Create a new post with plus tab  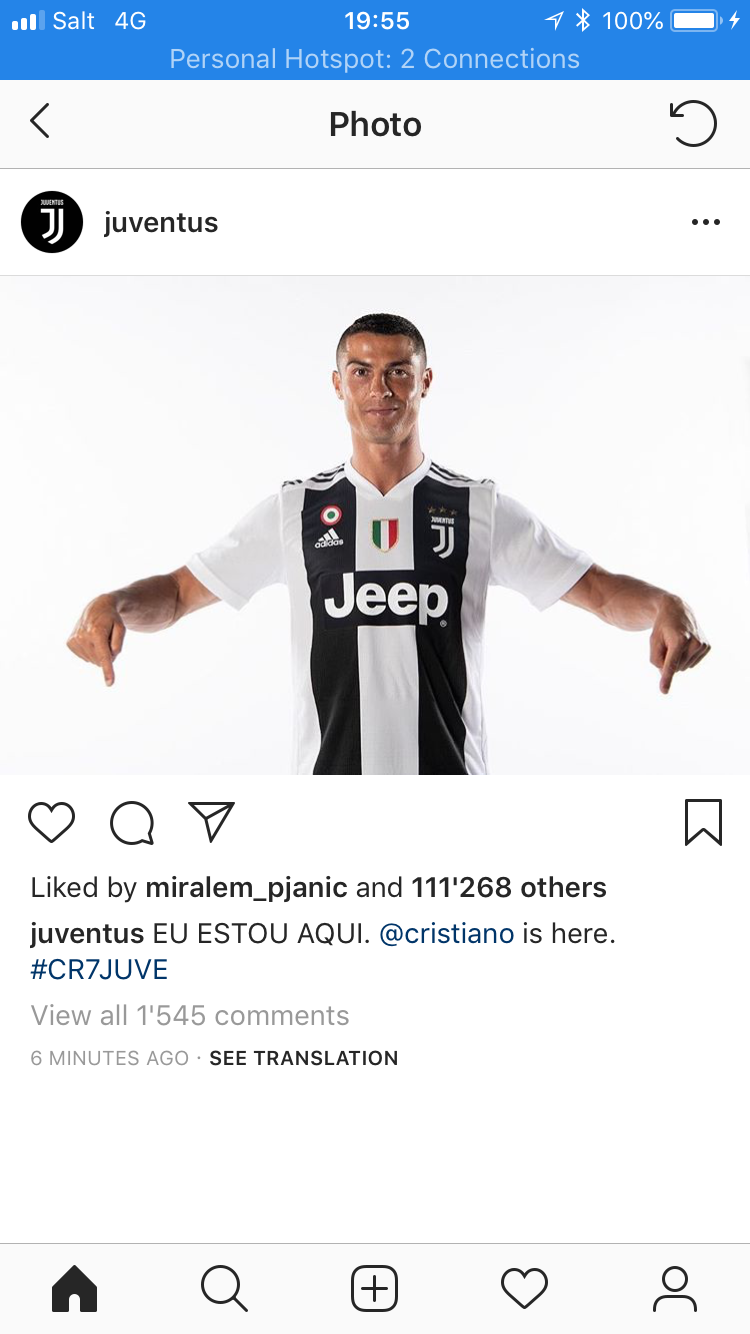[x=375, y=1289]
